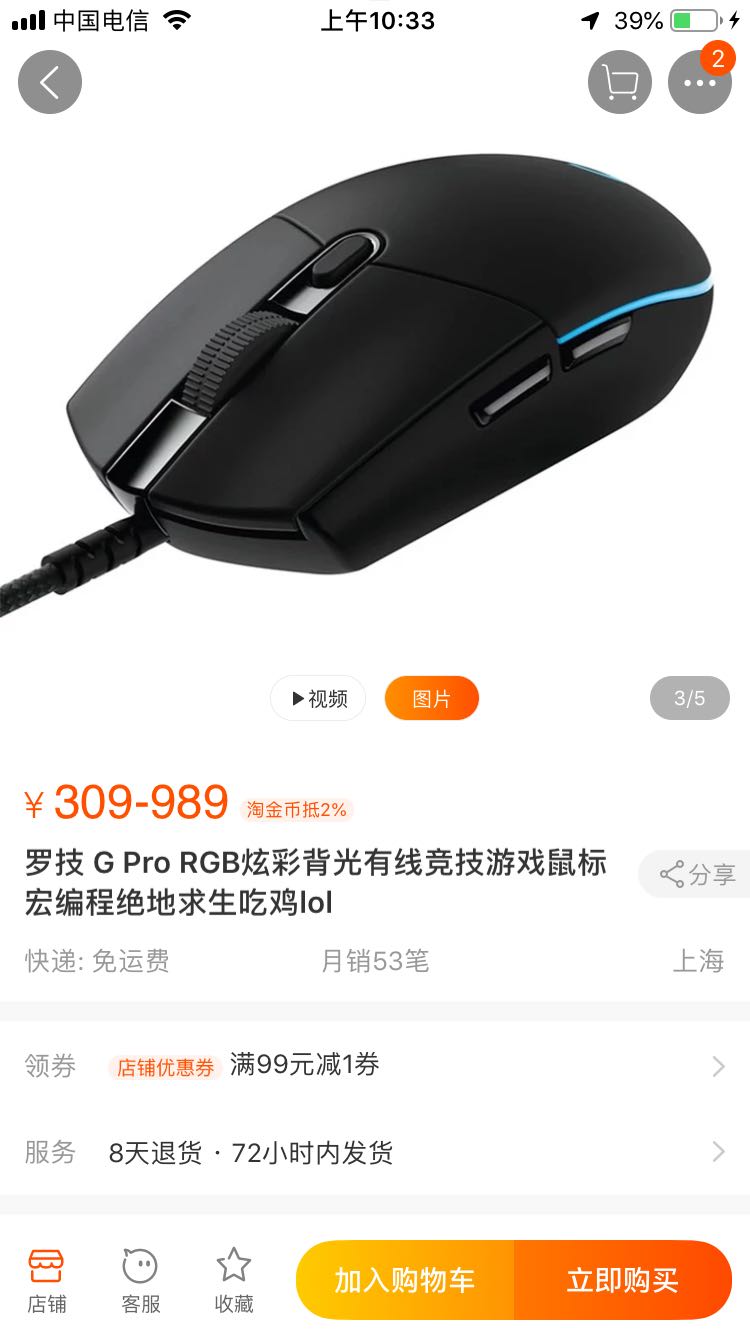
Task: Go back using the arrow icon
Action: coord(50,82)
